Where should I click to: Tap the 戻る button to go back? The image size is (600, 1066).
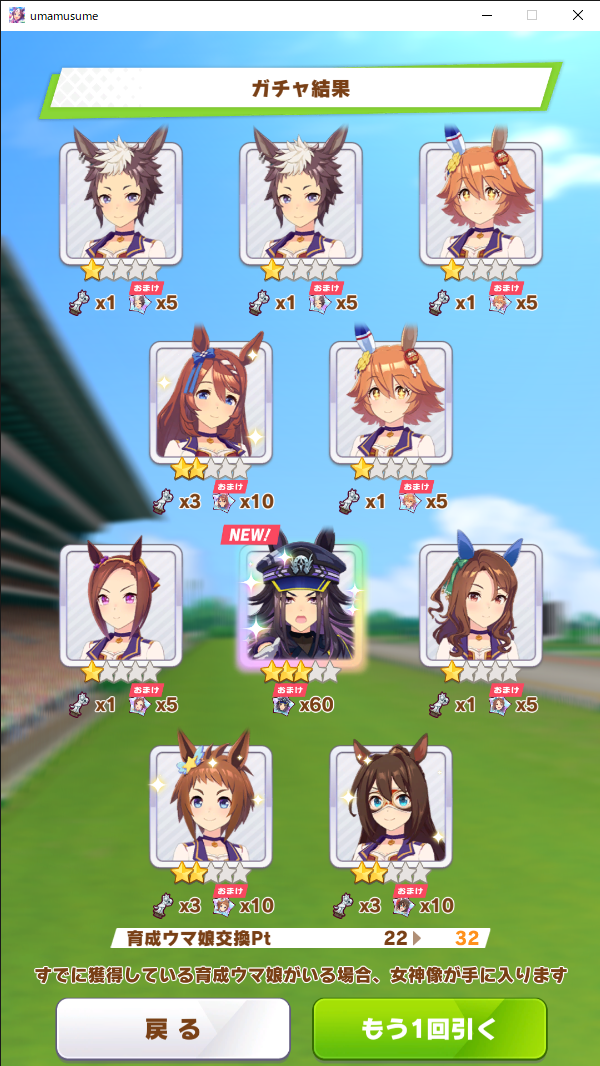(x=173, y=1028)
